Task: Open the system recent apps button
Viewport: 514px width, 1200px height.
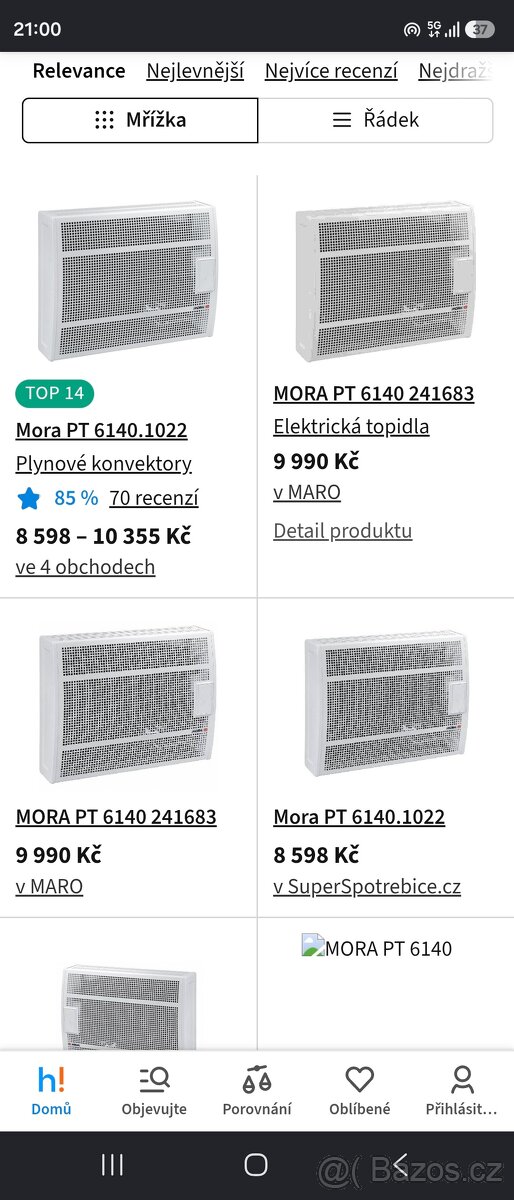Action: pyautogui.click(x=112, y=1165)
